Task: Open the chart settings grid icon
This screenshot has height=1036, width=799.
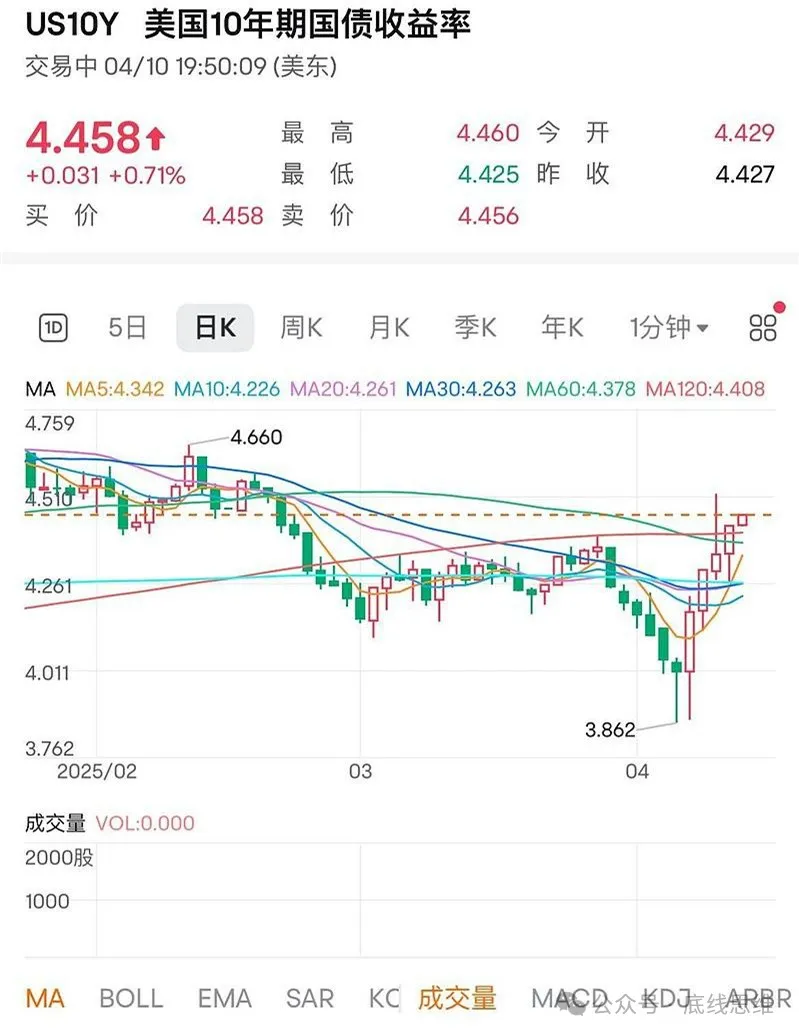Action: tap(763, 327)
